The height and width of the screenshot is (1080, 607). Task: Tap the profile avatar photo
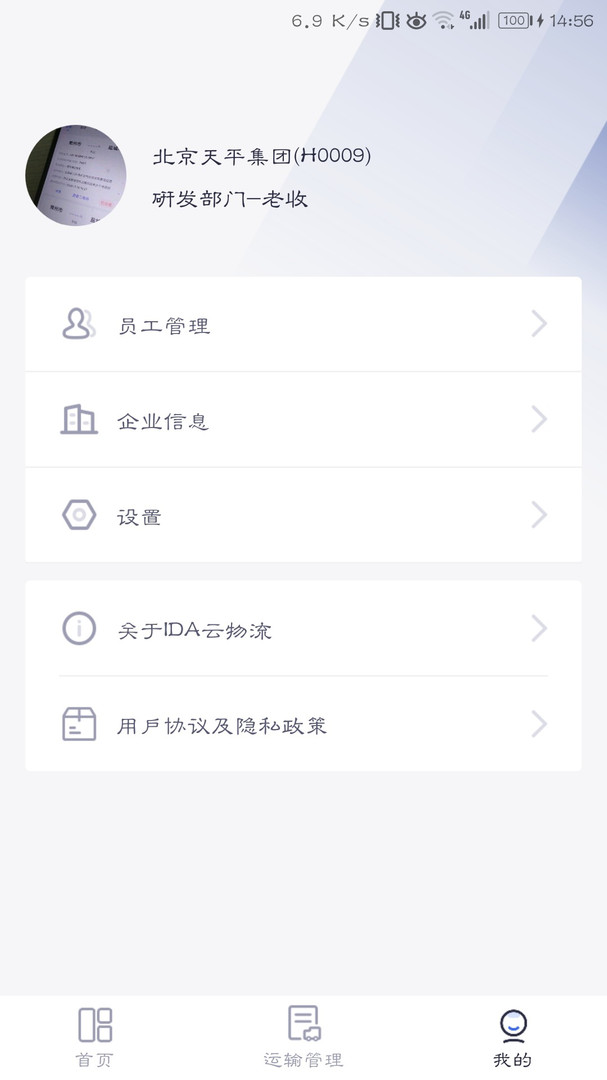pyautogui.click(x=76, y=175)
